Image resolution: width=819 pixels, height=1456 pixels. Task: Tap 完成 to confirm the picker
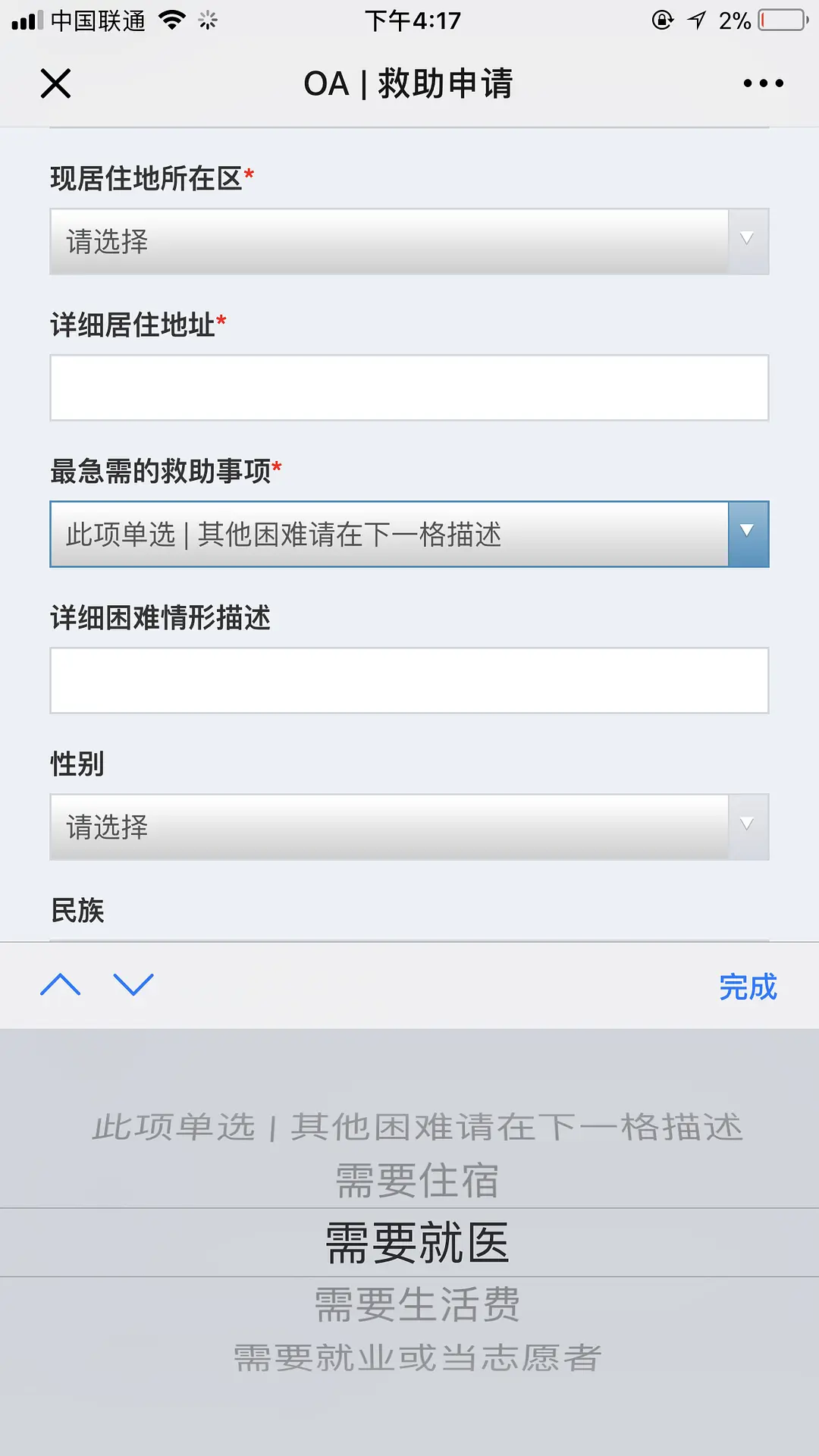pos(748,987)
